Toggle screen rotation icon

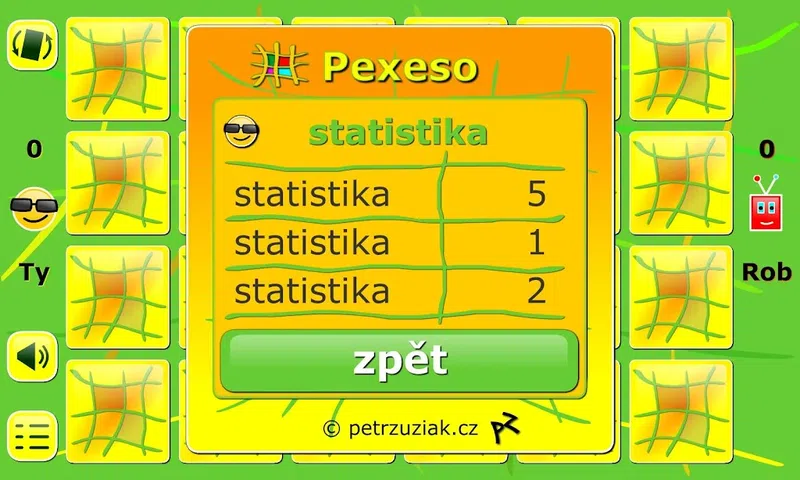pyautogui.click(x=32, y=45)
